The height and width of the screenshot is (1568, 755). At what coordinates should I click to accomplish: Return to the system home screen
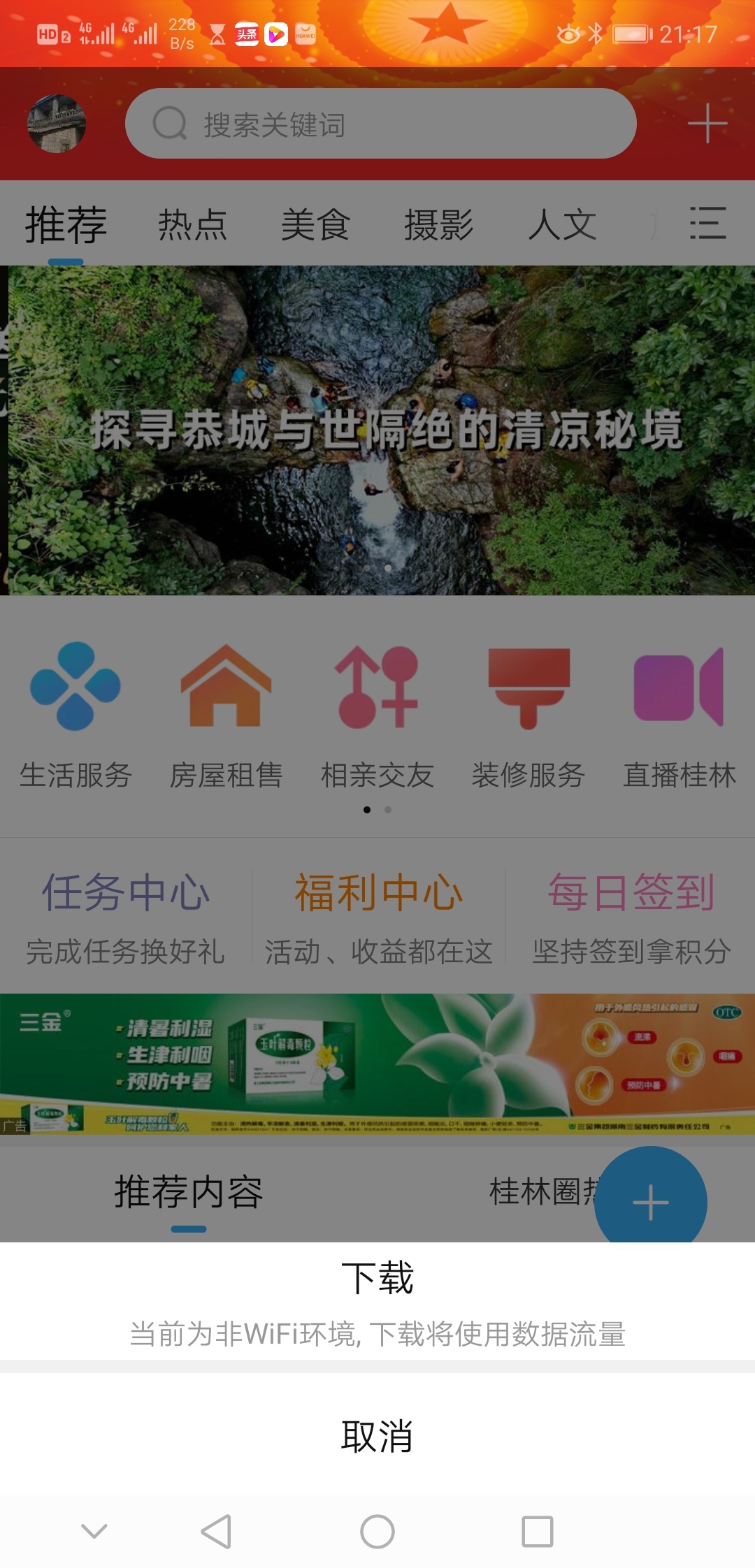click(x=377, y=1532)
